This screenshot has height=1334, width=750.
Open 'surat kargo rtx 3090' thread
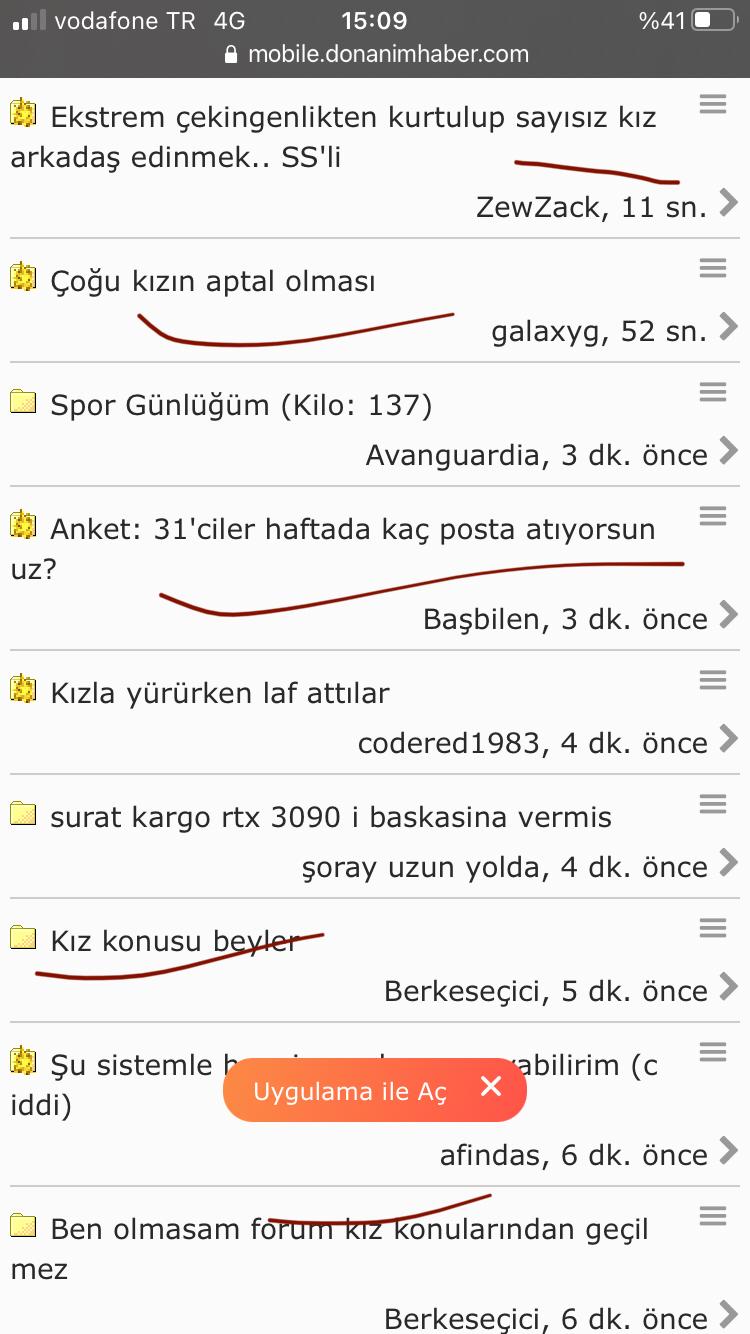pyautogui.click(x=330, y=818)
